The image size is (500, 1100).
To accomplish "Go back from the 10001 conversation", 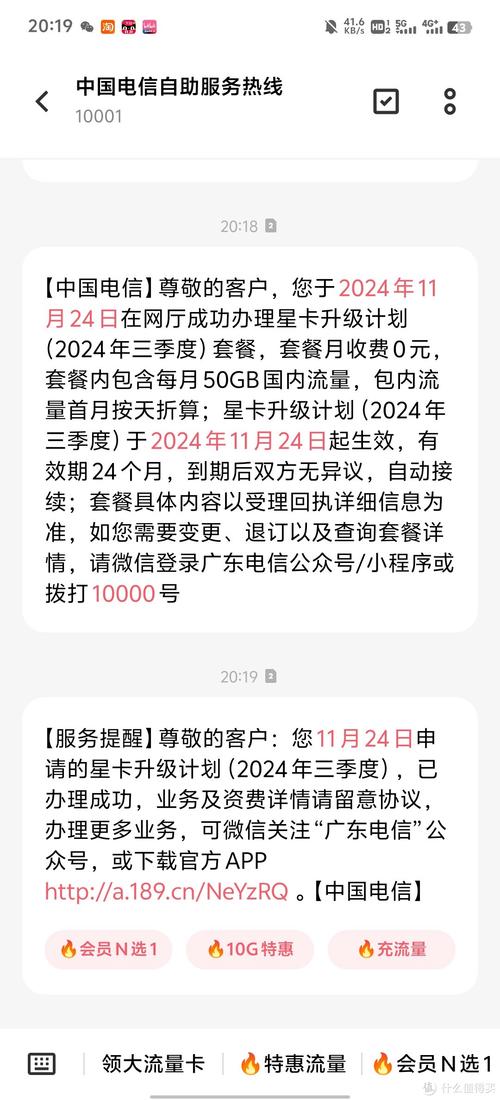I will 42,102.
